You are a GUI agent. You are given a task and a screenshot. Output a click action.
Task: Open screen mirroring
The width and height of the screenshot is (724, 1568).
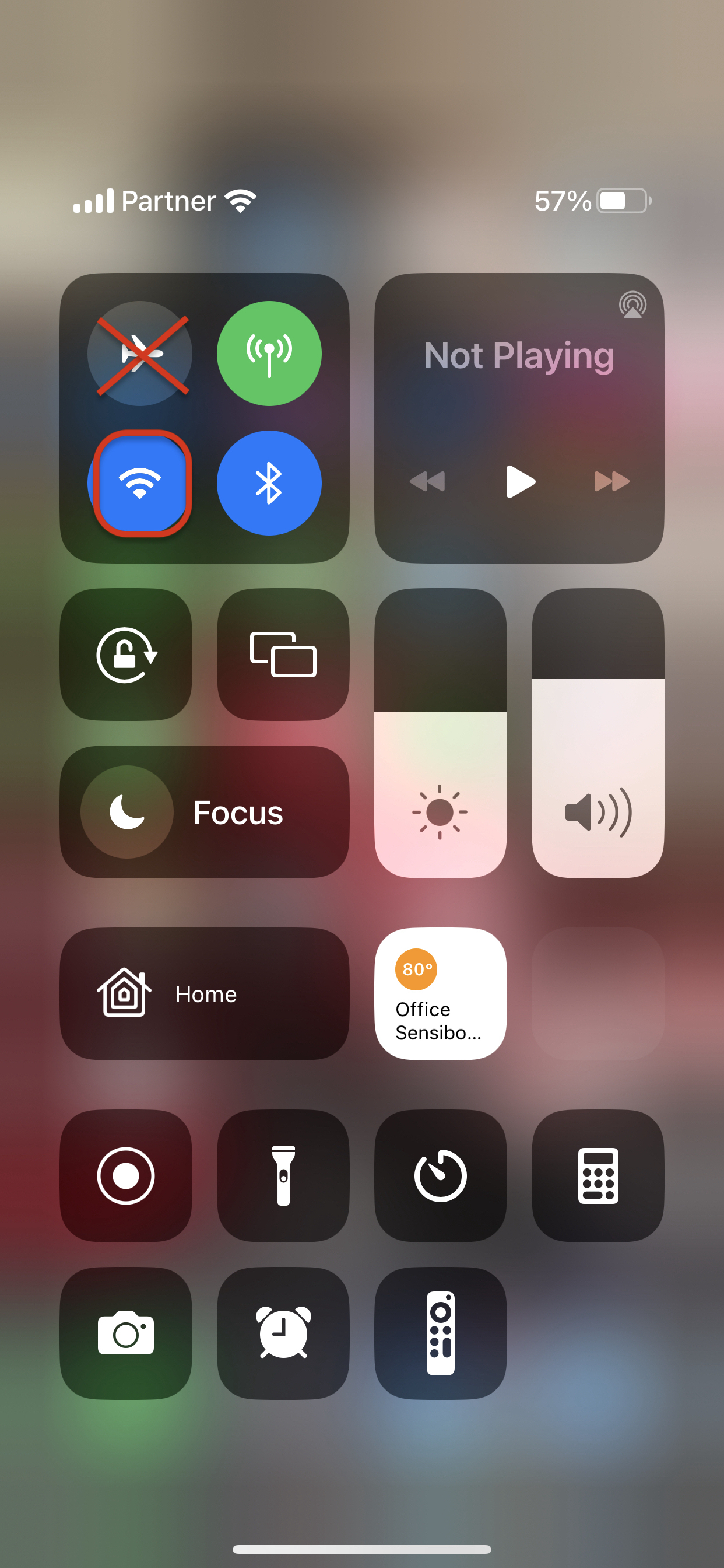[x=283, y=654]
